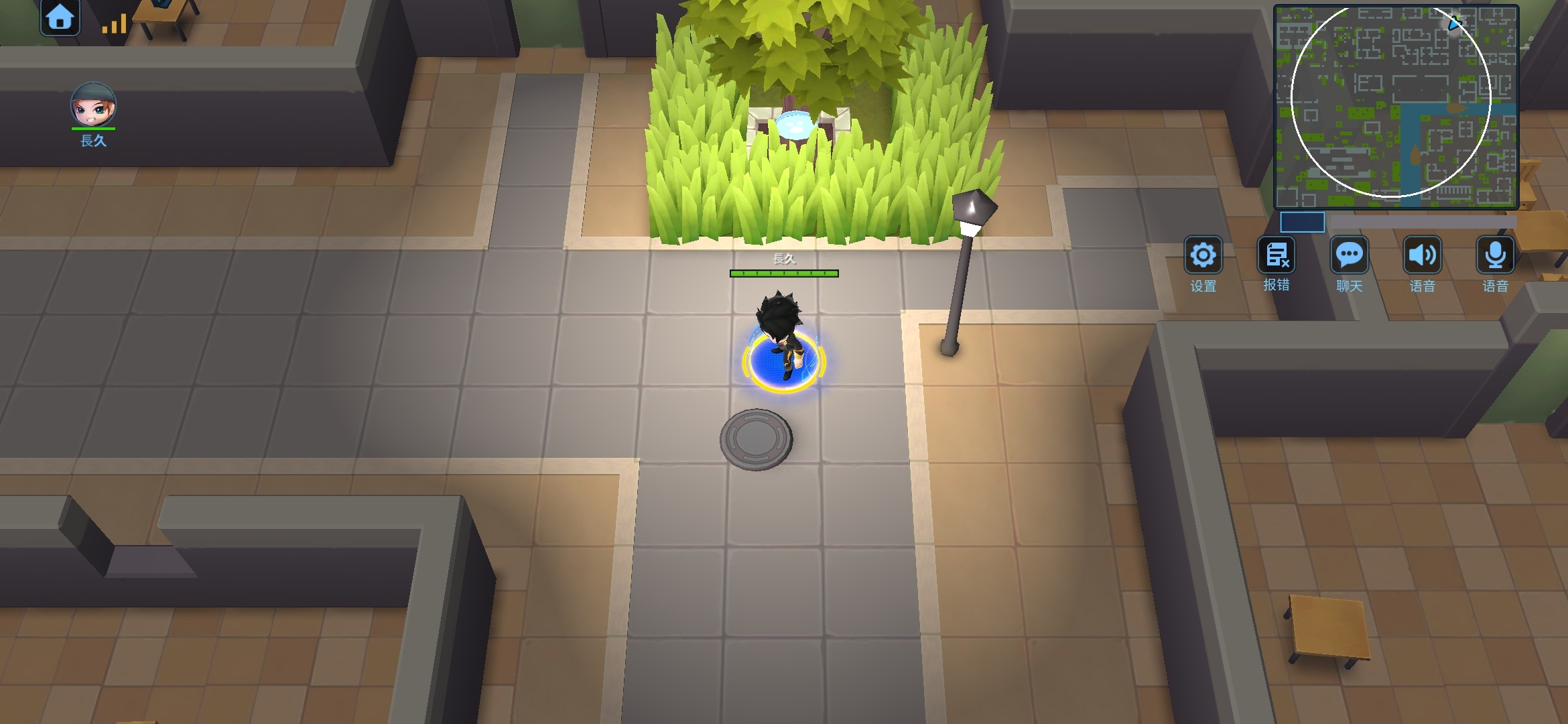Open the 报错 error report button

click(x=1276, y=255)
